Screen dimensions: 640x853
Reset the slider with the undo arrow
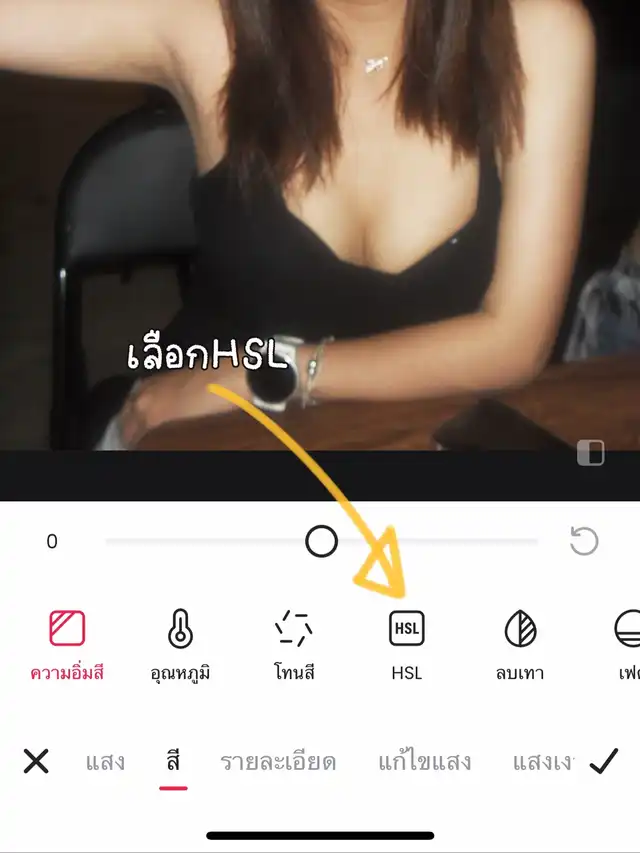[584, 542]
